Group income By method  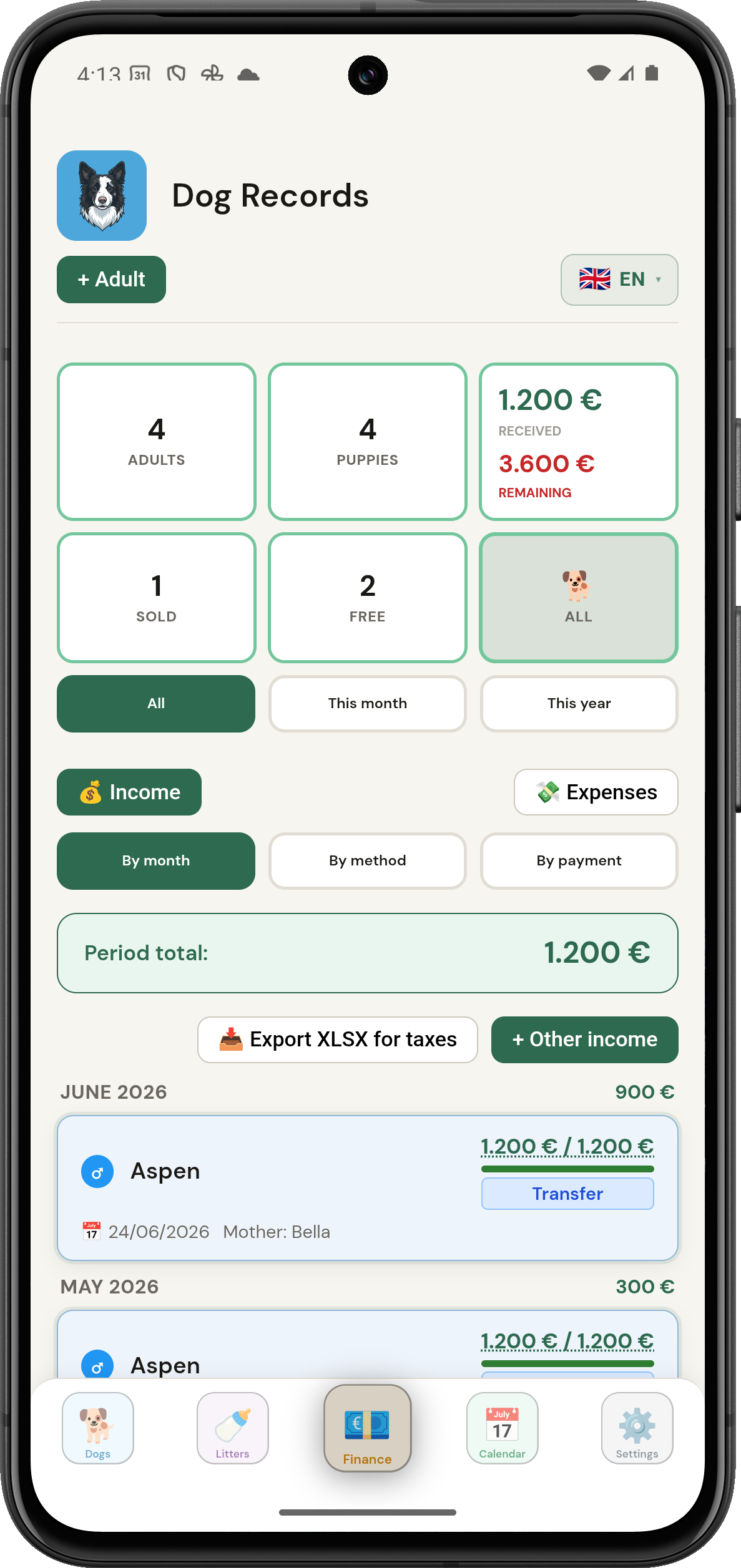pyautogui.click(x=367, y=860)
